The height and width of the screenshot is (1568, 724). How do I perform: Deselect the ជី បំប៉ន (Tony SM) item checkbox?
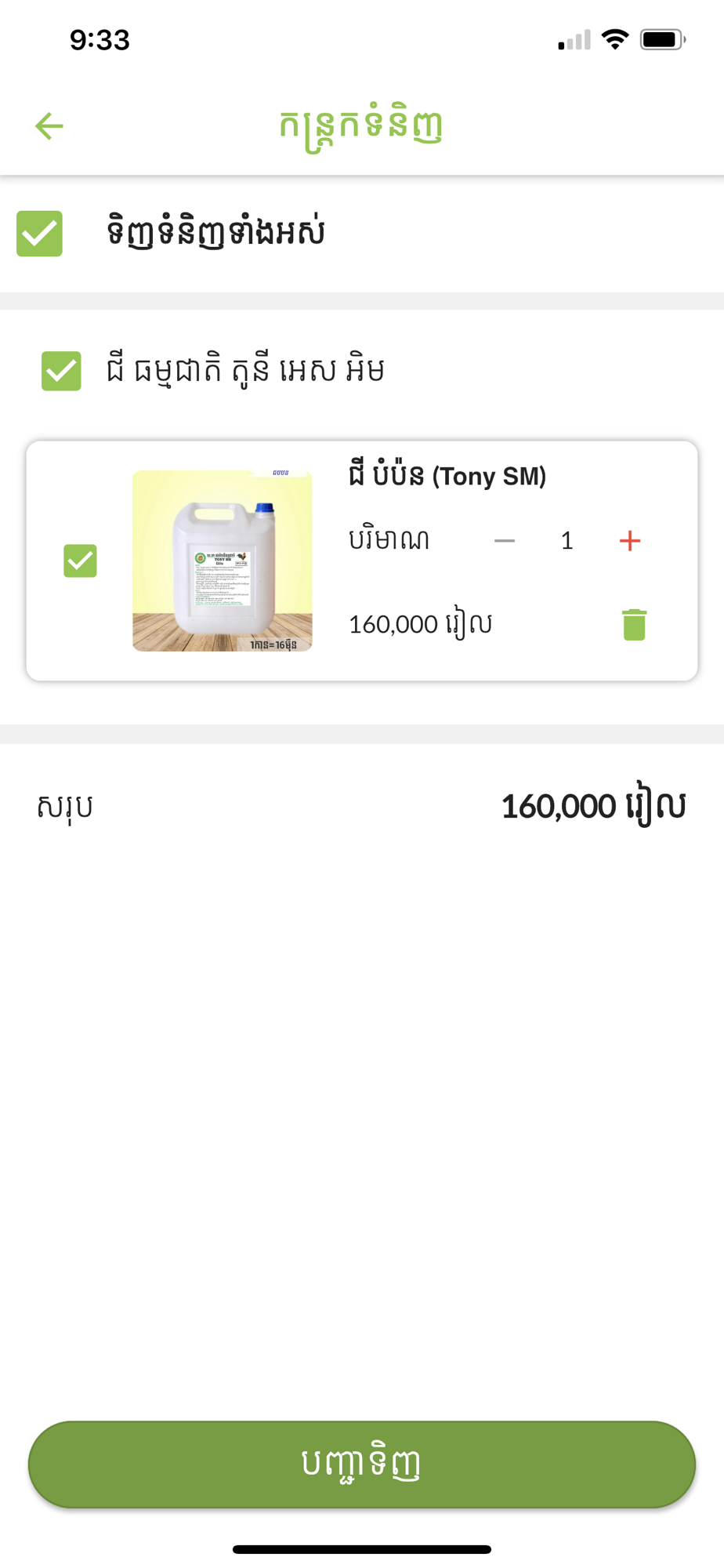(80, 561)
